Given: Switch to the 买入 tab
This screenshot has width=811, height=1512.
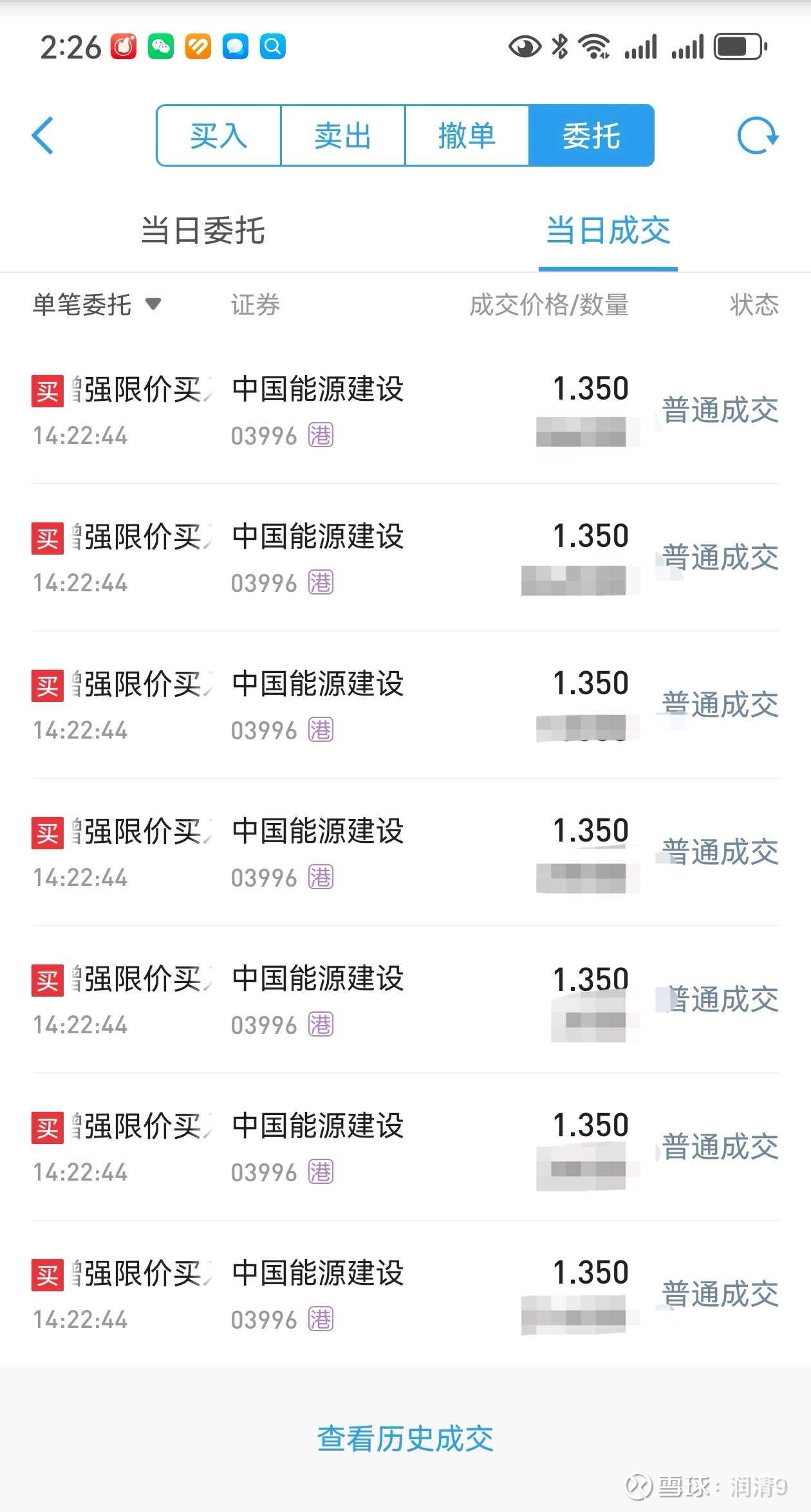Looking at the screenshot, I should 219,136.
